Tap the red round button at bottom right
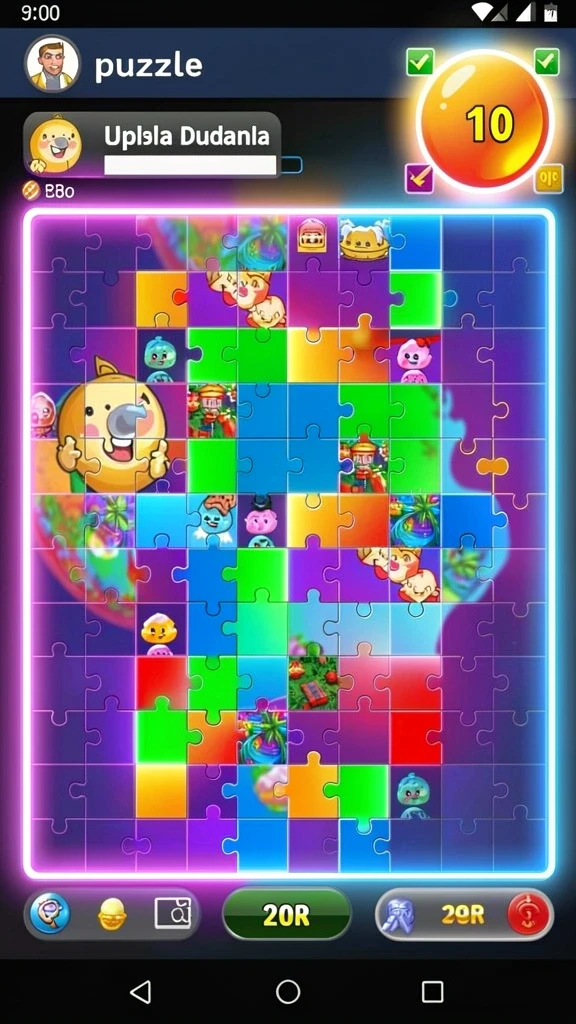The height and width of the screenshot is (1024, 576). pos(527,914)
